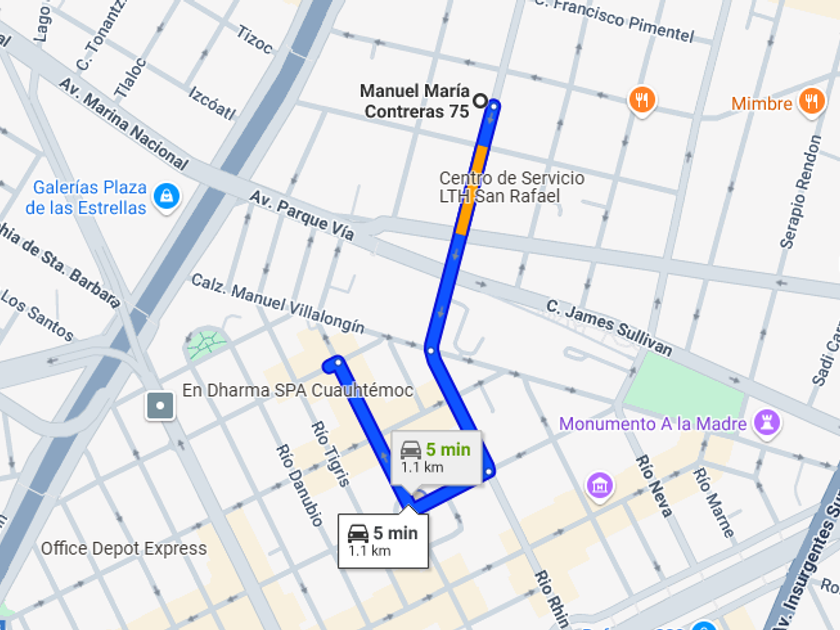
Task: Select the black 5 min alternate route callout
Action: pos(383,540)
